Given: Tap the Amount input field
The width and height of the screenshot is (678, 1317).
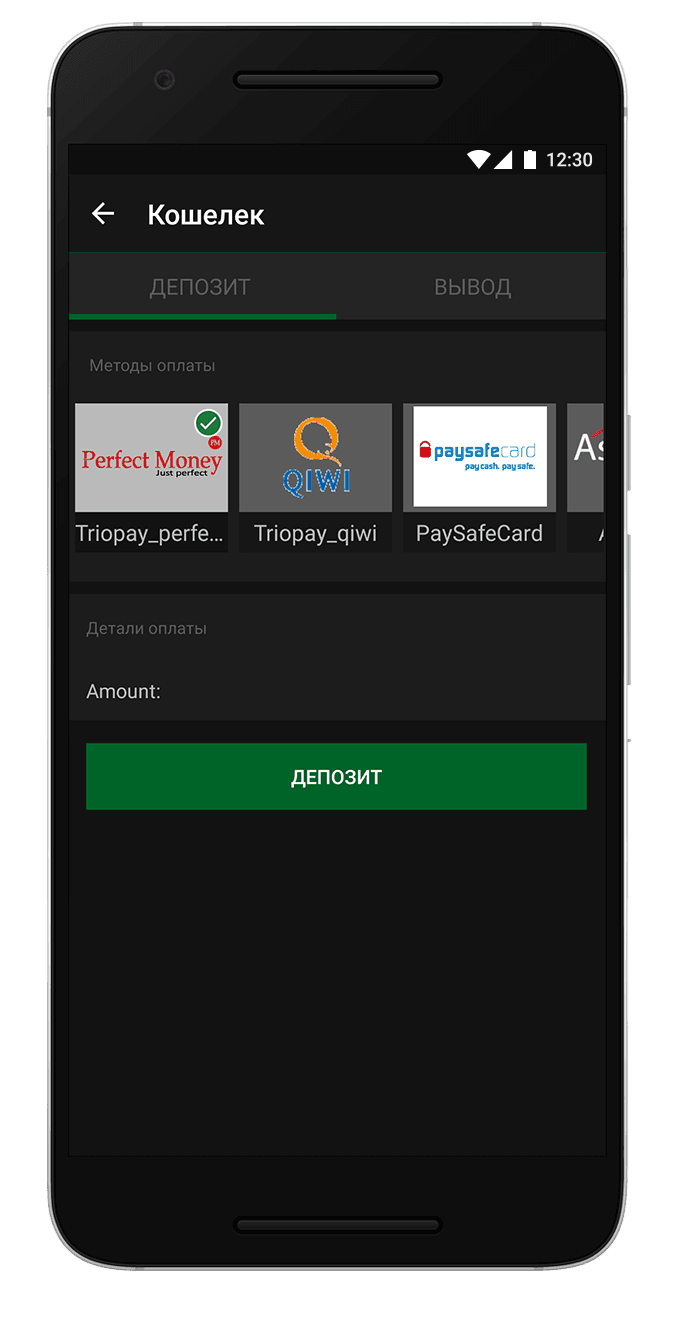Looking at the screenshot, I should pos(380,691).
